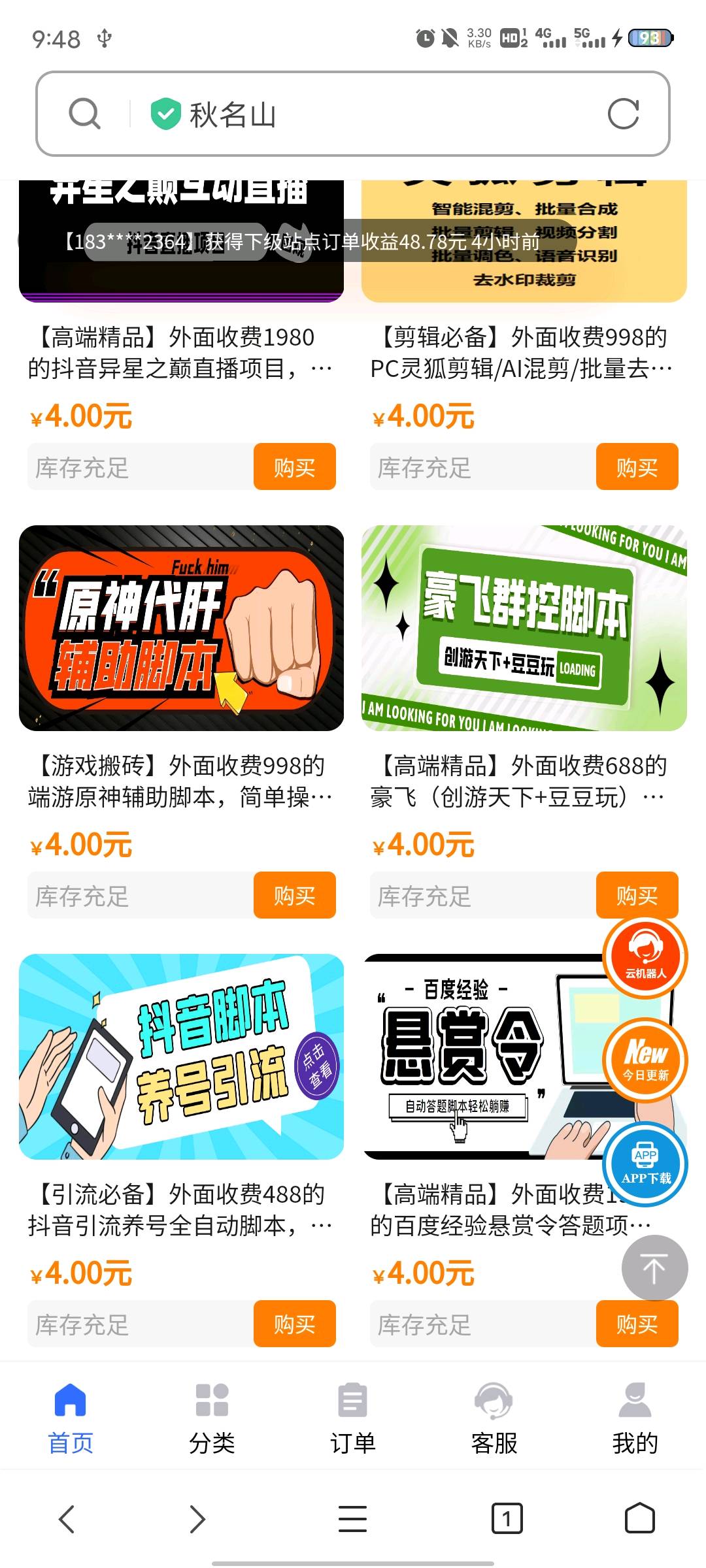Buy the 端游原神辅助脚本 item

click(x=294, y=895)
